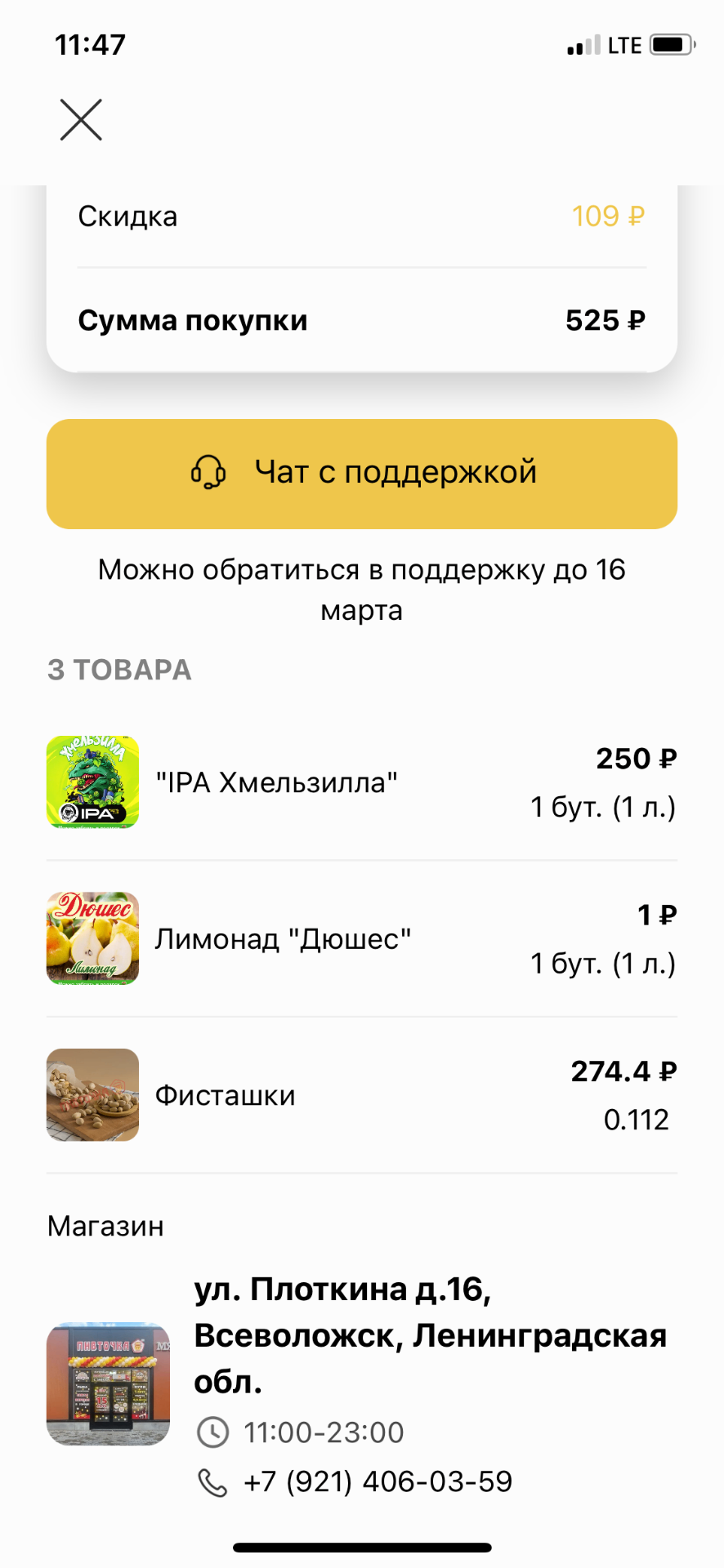724x1568 pixels.
Task: Close the purchase details screen
Action: tap(81, 120)
